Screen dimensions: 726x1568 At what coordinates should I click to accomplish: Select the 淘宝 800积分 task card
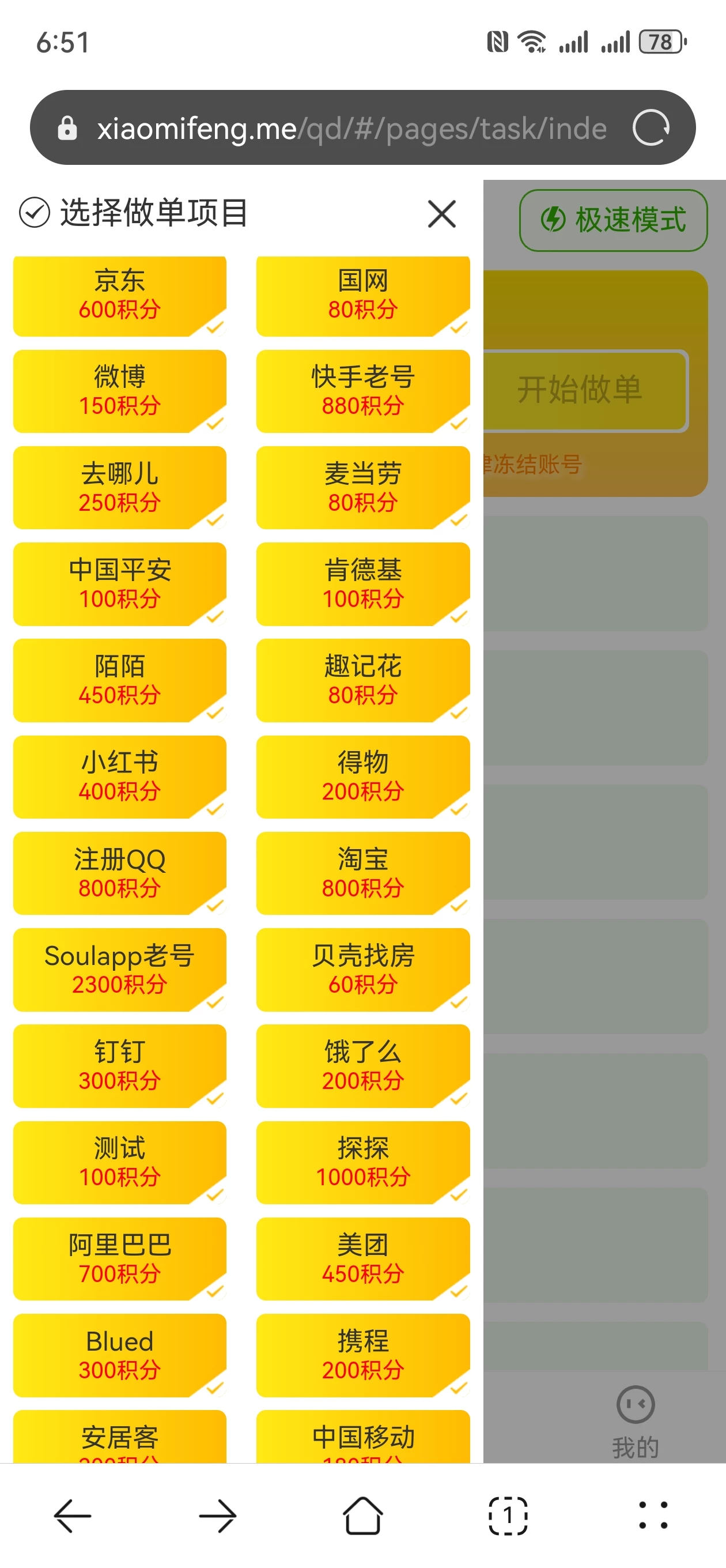362,874
